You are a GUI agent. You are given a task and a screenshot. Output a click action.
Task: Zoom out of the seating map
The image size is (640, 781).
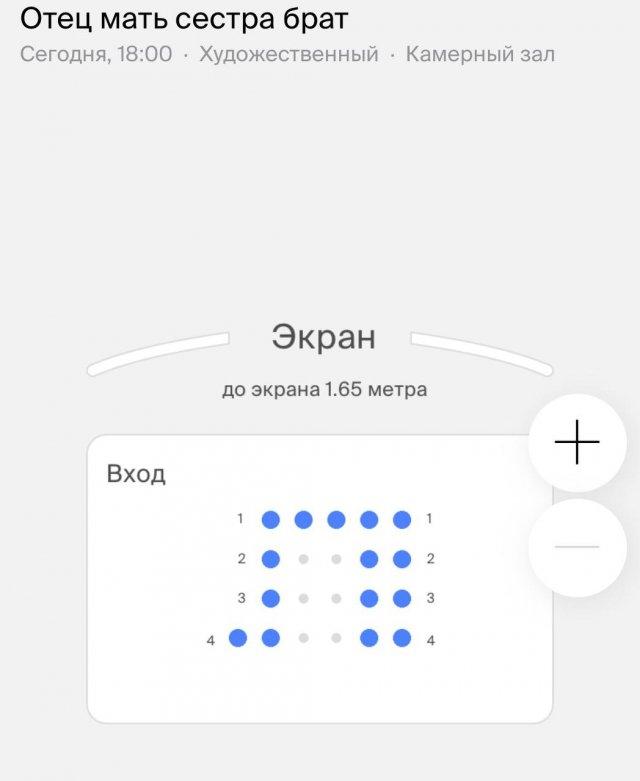577,547
